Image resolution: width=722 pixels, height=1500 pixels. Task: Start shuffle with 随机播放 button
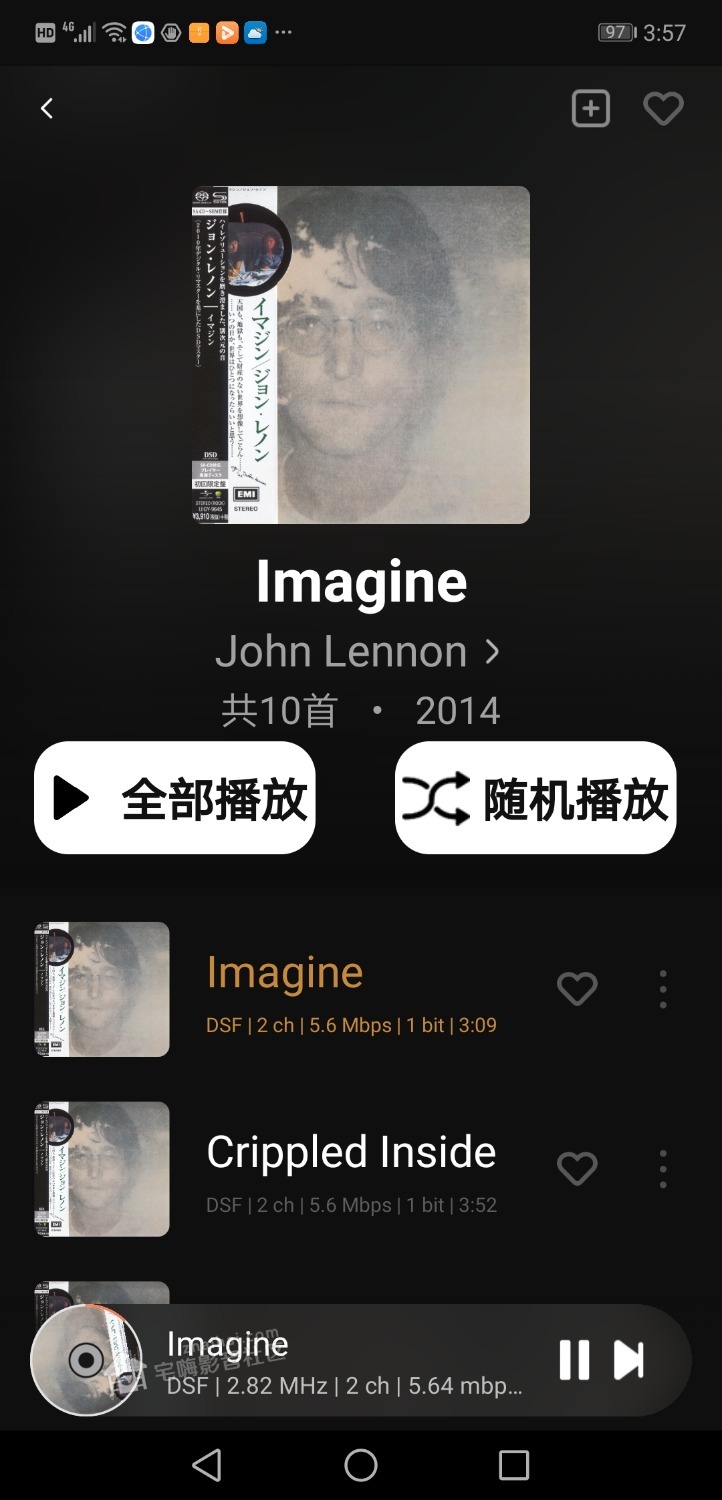point(535,798)
